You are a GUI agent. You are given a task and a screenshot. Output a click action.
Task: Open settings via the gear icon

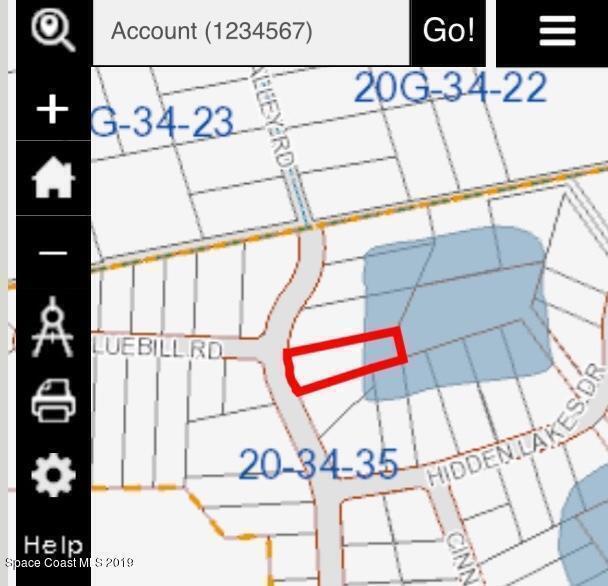[x=53, y=474]
